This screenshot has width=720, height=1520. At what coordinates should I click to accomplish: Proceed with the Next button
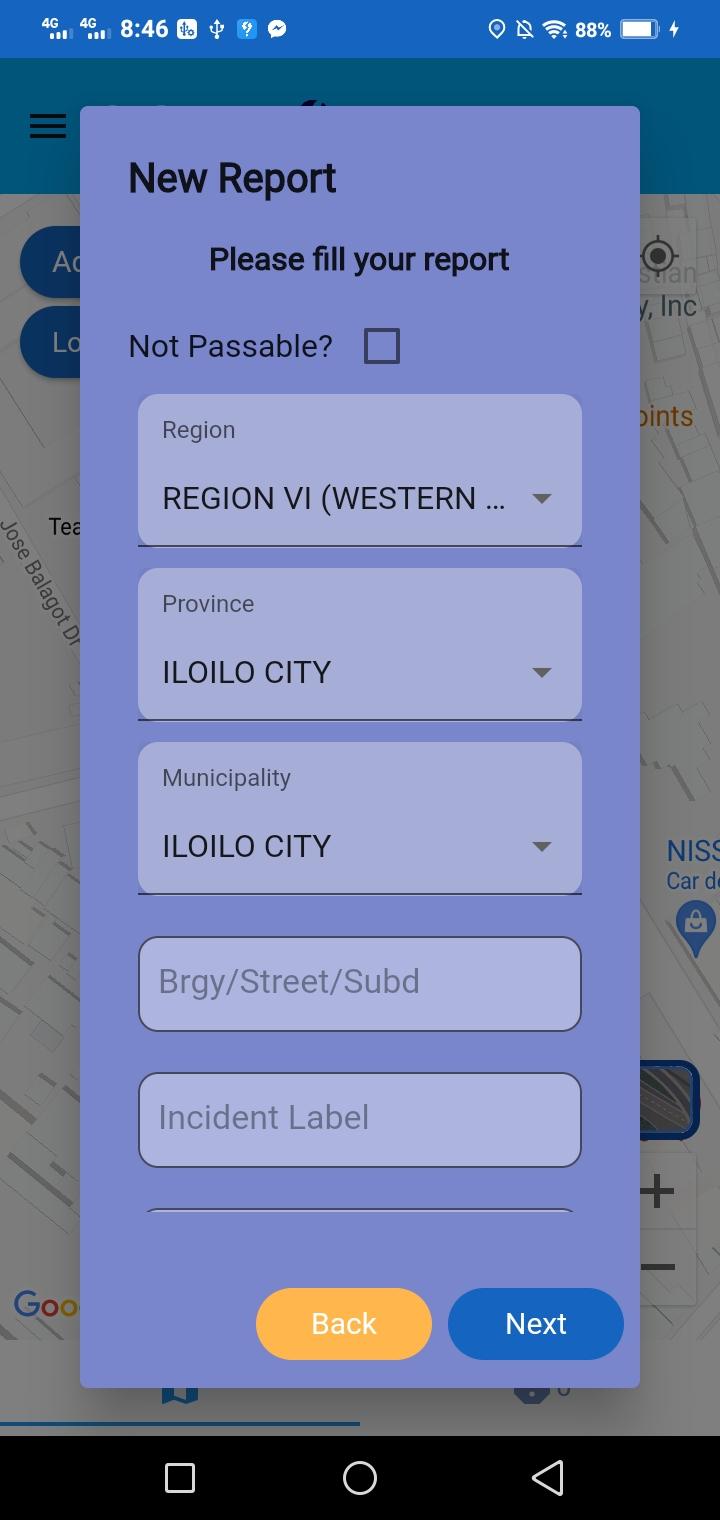coord(536,1324)
